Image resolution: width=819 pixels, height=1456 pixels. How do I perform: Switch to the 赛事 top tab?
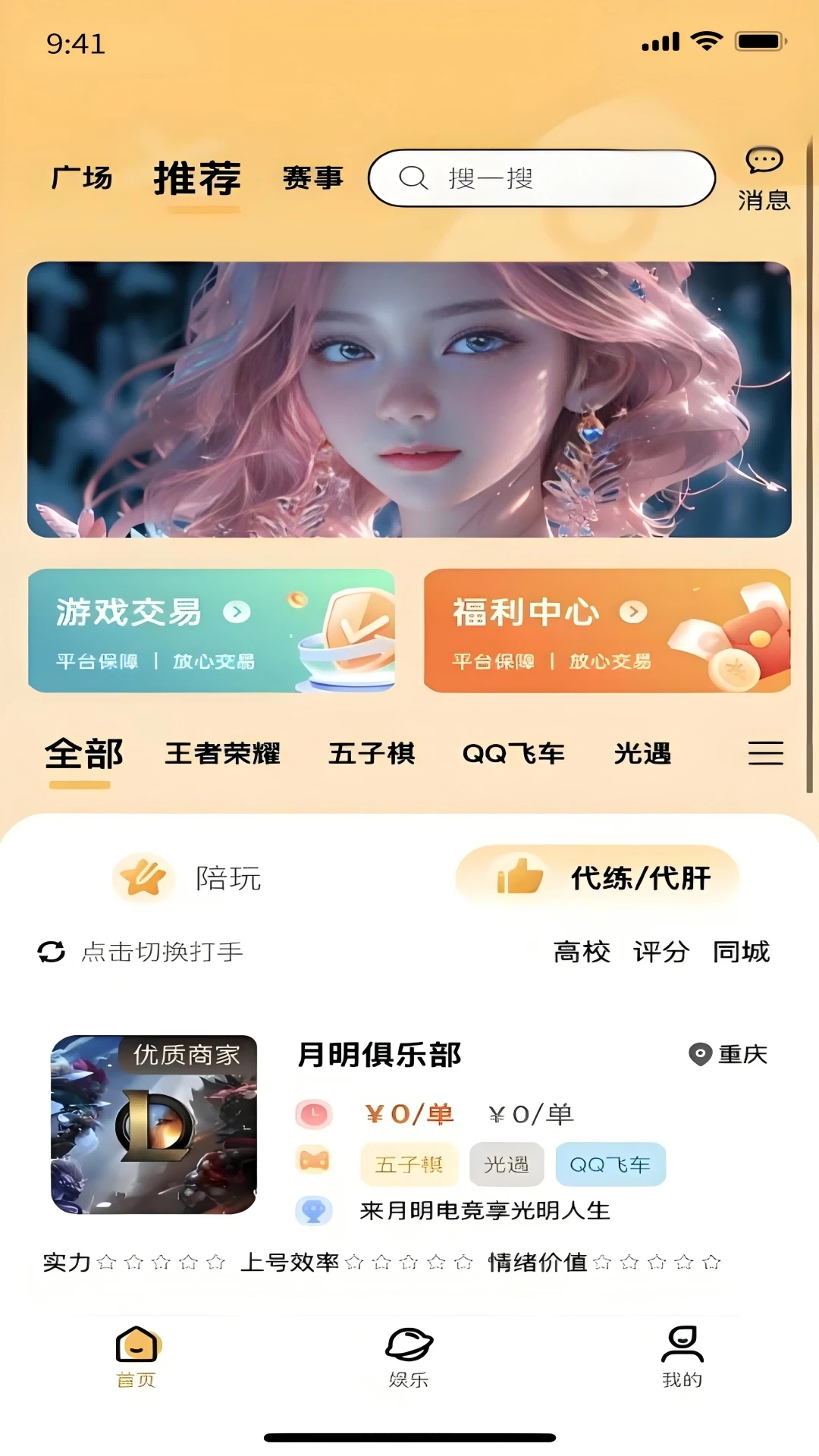pos(312,178)
